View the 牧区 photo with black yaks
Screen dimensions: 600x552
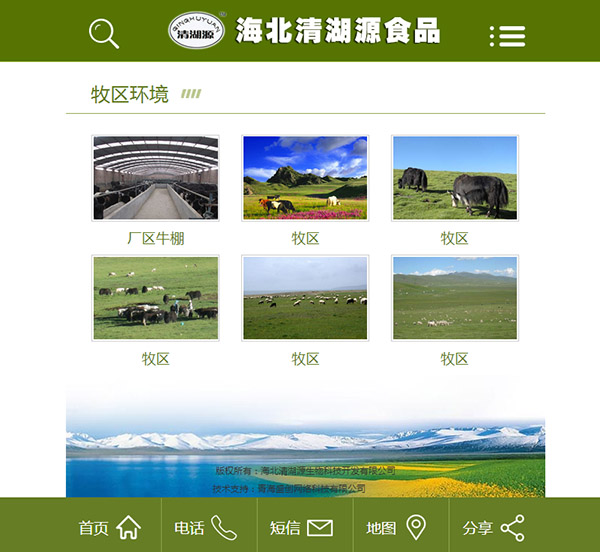pos(454,178)
